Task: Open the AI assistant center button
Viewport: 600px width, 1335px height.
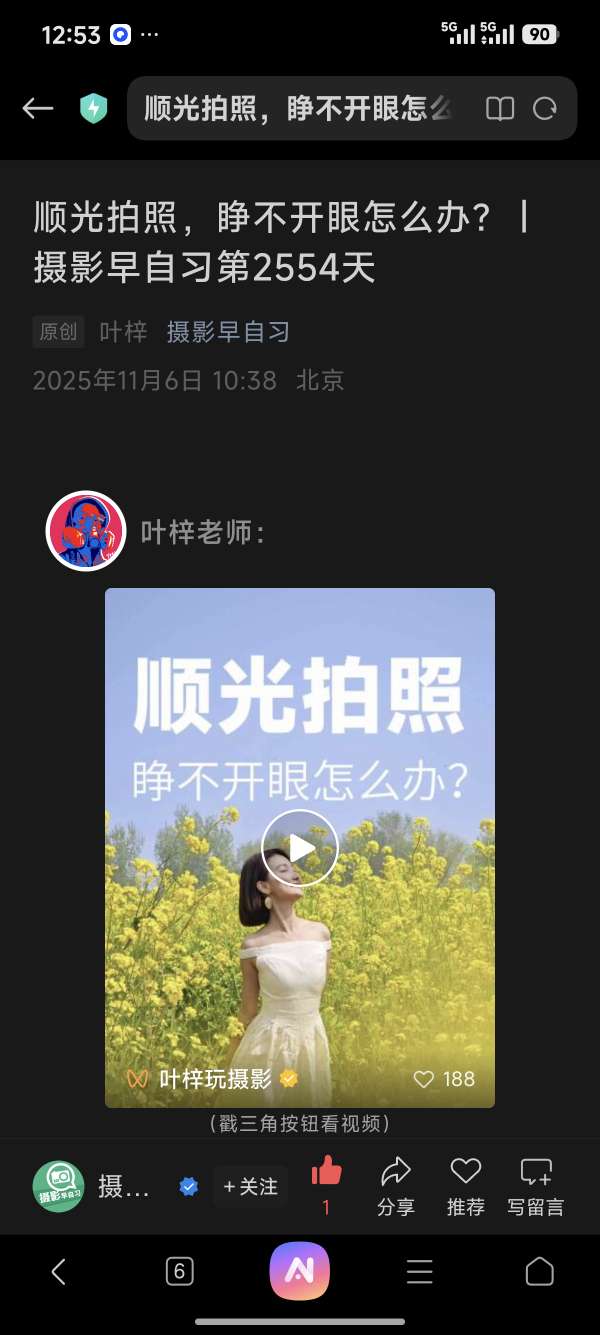Action: pyautogui.click(x=300, y=1271)
